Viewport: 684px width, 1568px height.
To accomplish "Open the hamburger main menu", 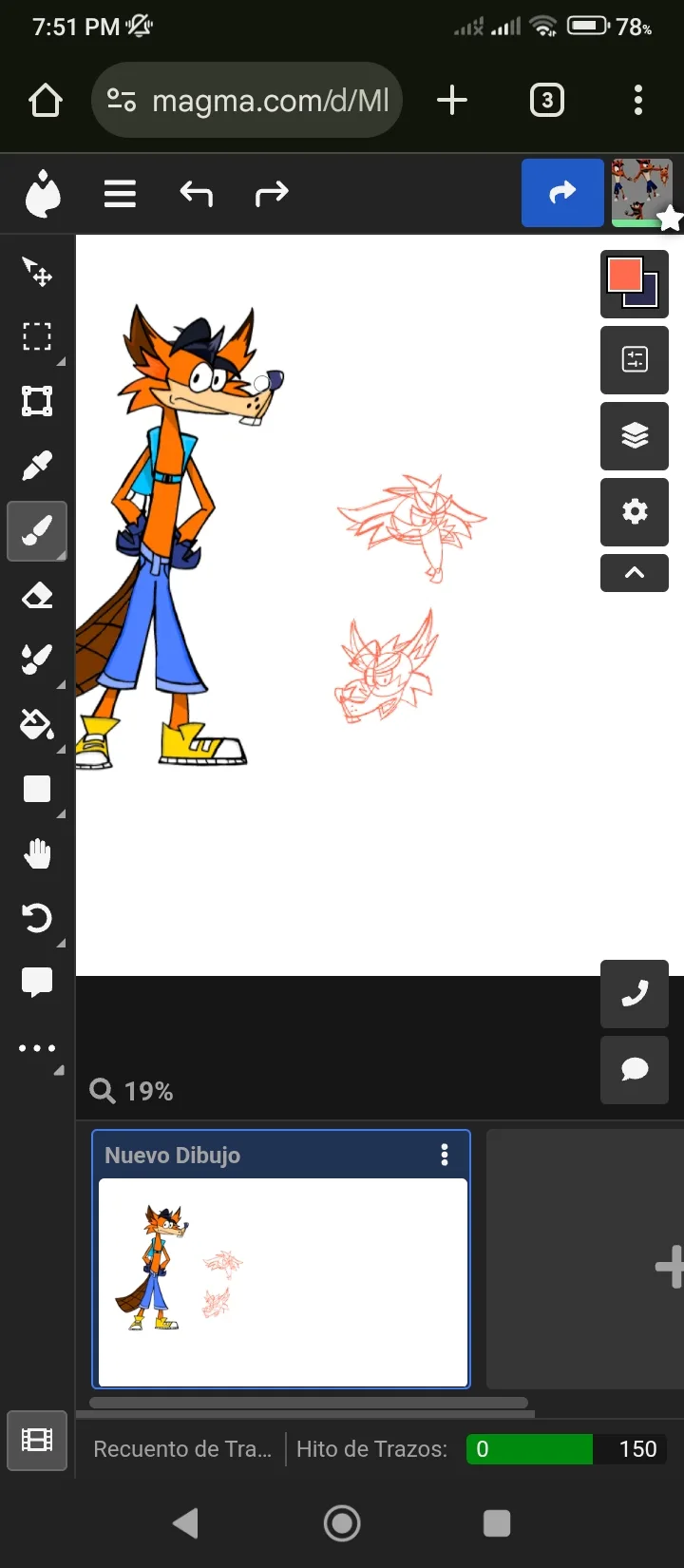I will tap(120, 194).
